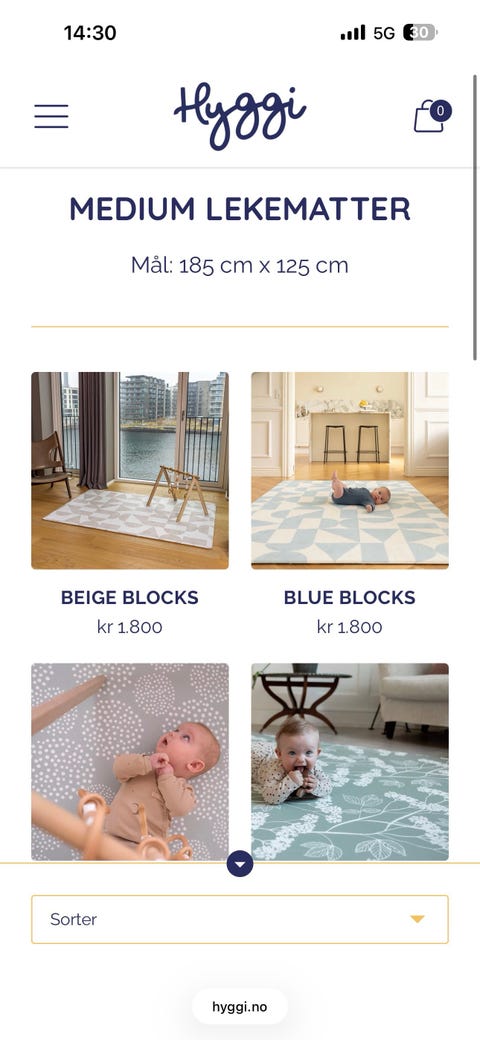
Task: Open the hamburger menu
Action: 52,116
